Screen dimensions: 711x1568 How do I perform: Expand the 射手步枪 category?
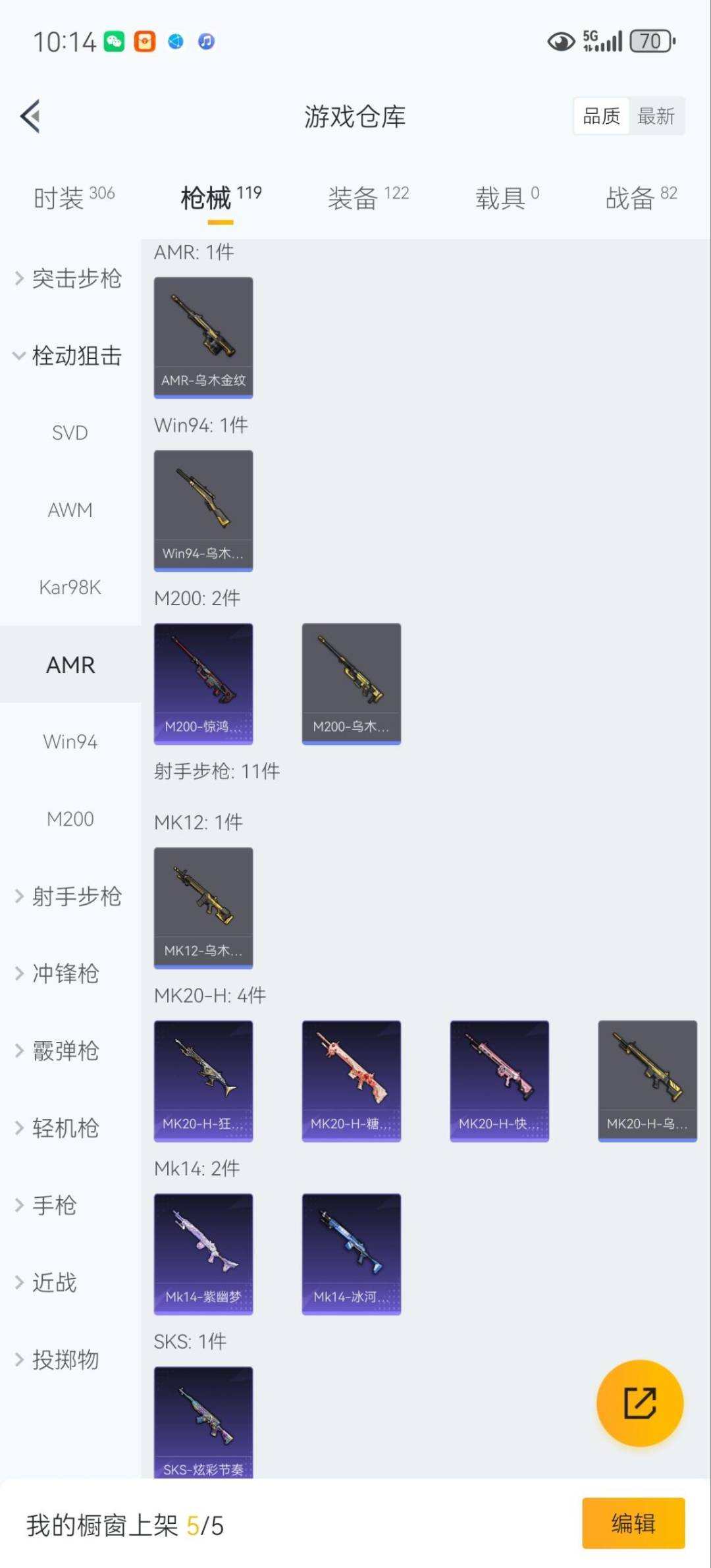coord(77,896)
